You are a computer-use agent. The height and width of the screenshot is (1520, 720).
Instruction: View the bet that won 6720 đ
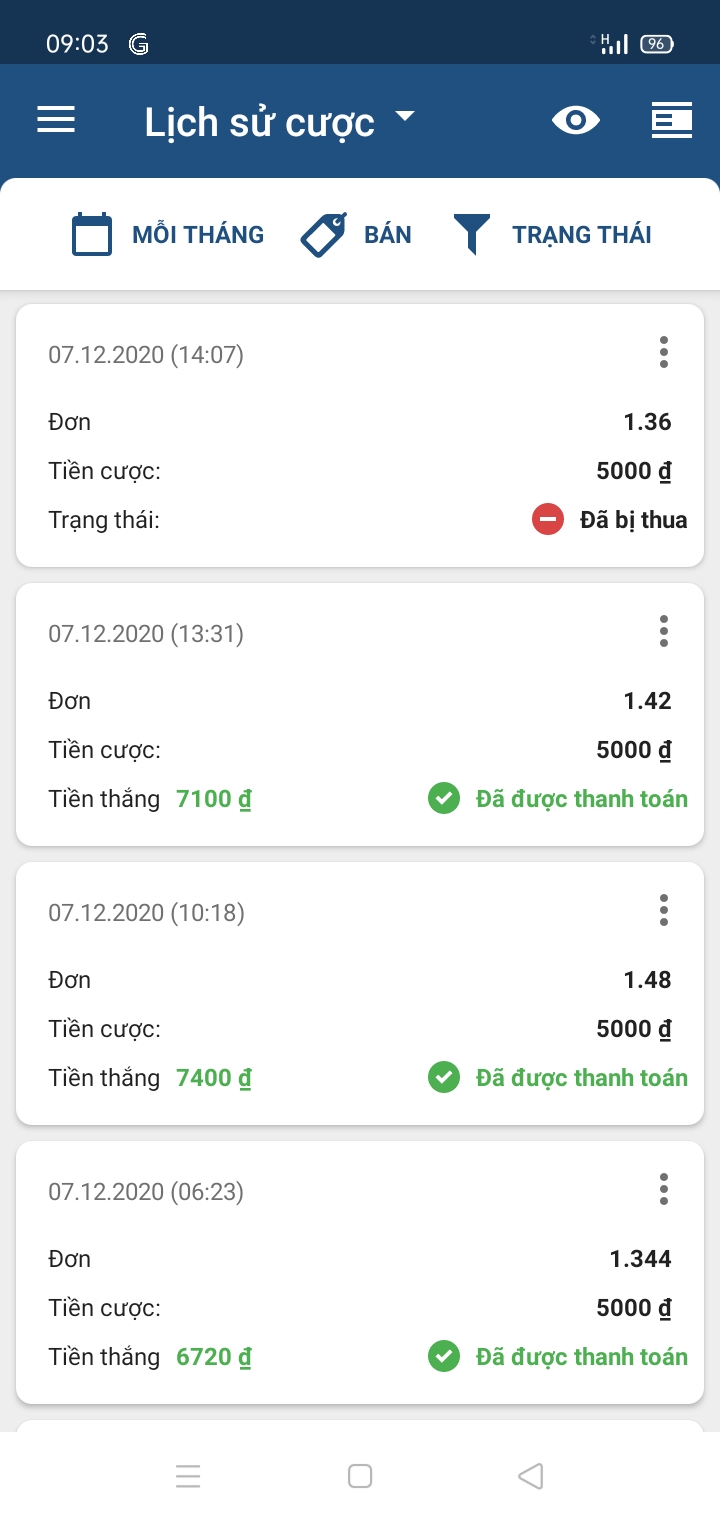click(360, 1290)
